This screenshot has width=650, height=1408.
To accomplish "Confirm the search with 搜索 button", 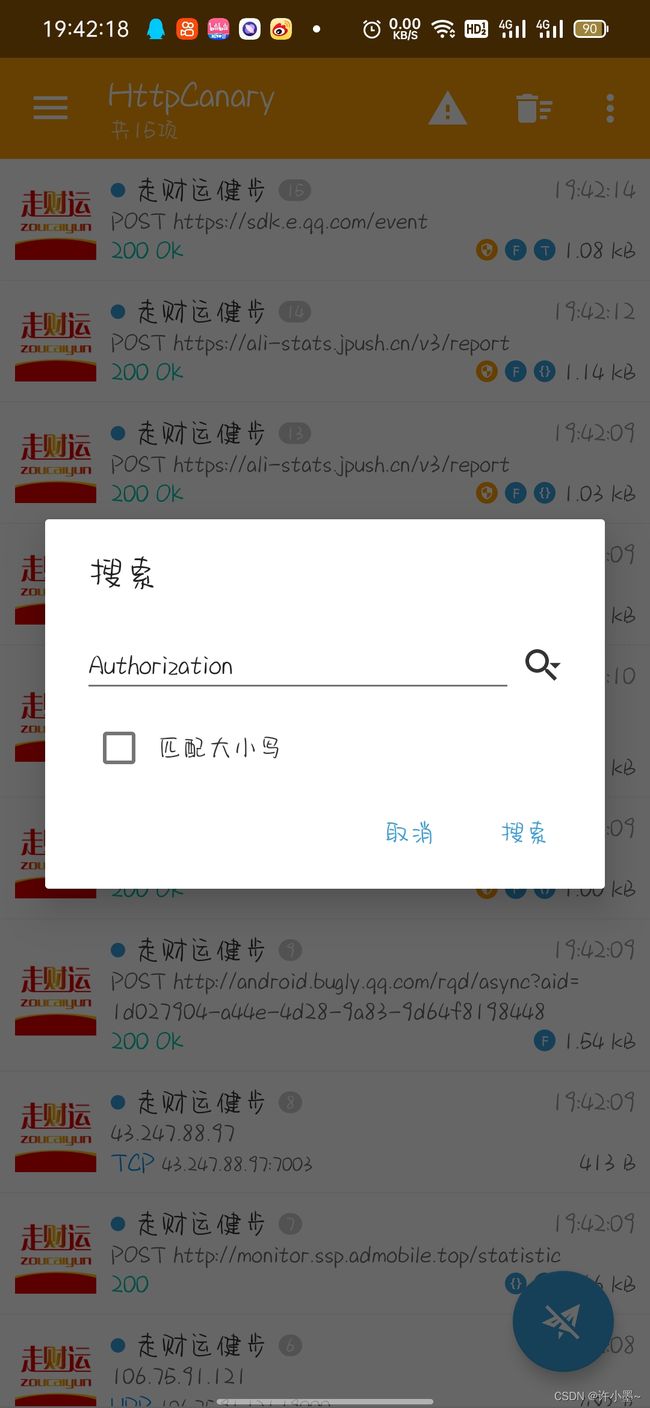I will tap(524, 833).
